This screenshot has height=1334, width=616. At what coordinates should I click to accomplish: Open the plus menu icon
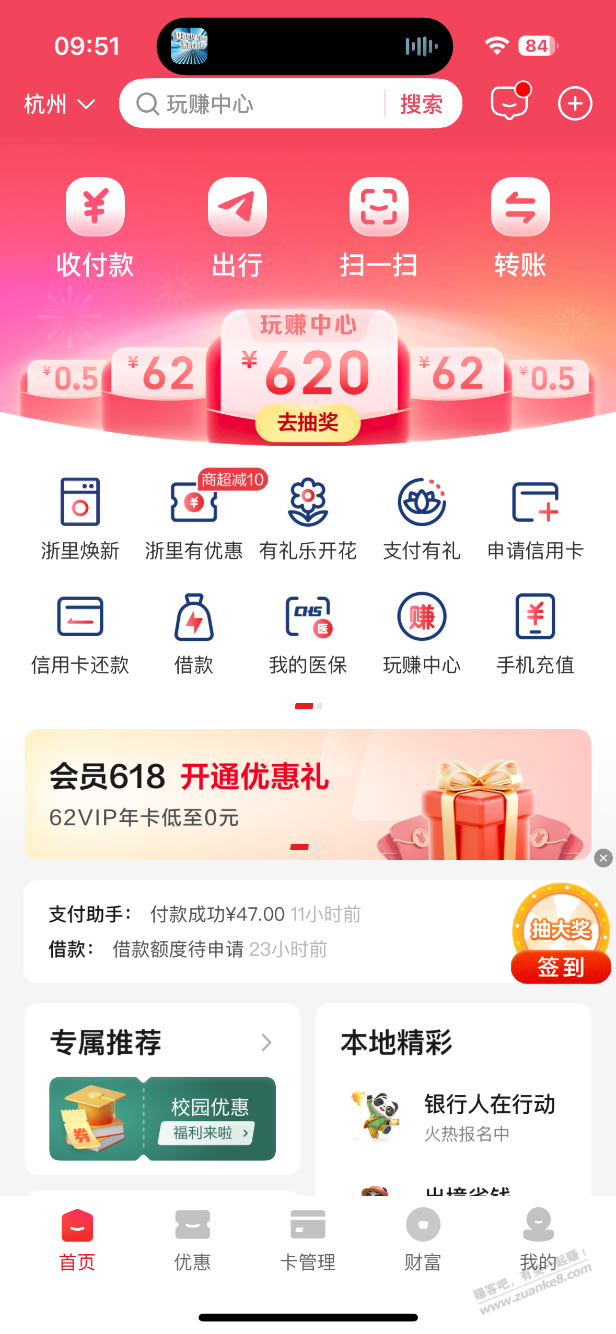[x=575, y=103]
